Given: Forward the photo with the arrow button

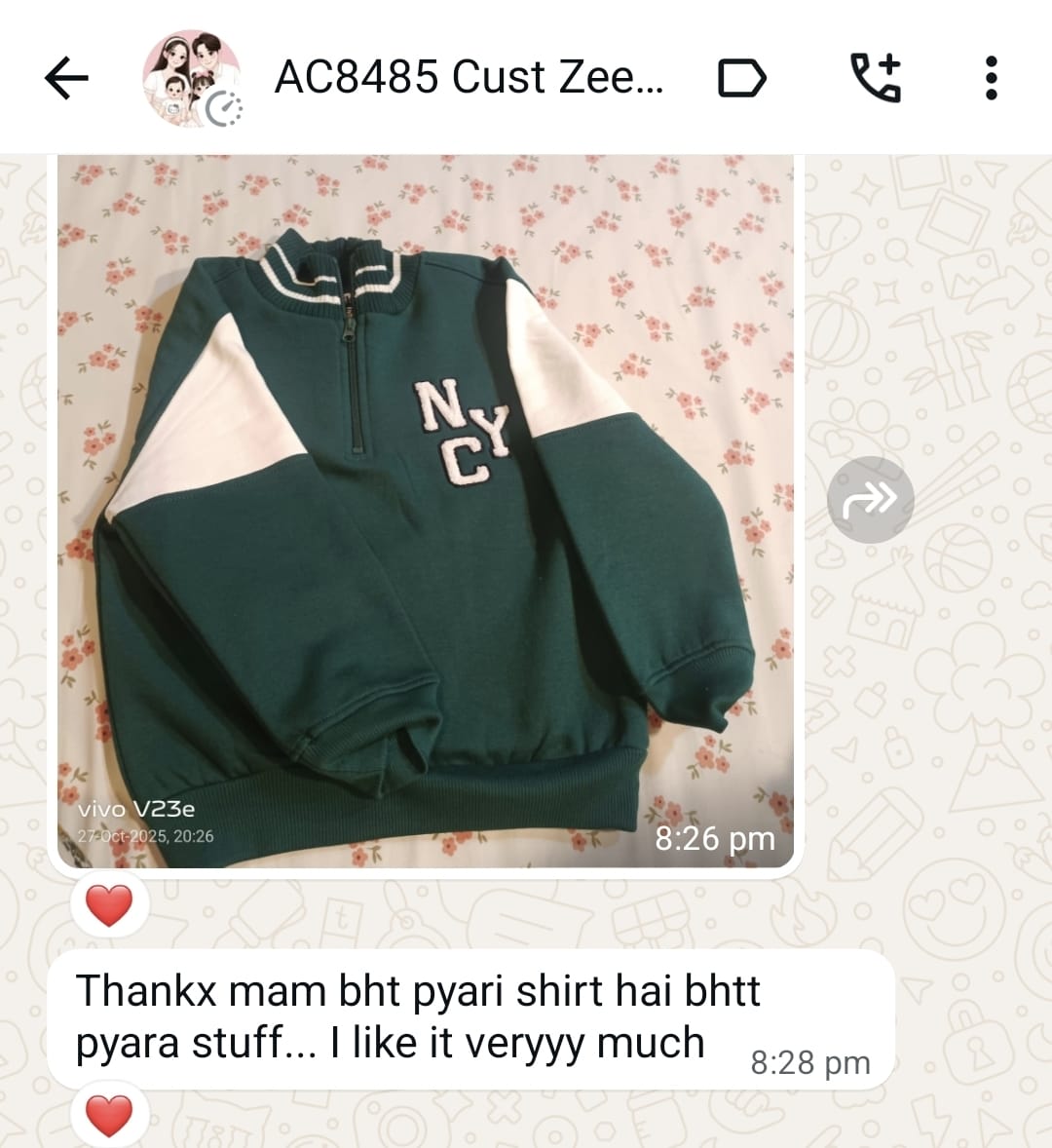Looking at the screenshot, I should (x=870, y=500).
